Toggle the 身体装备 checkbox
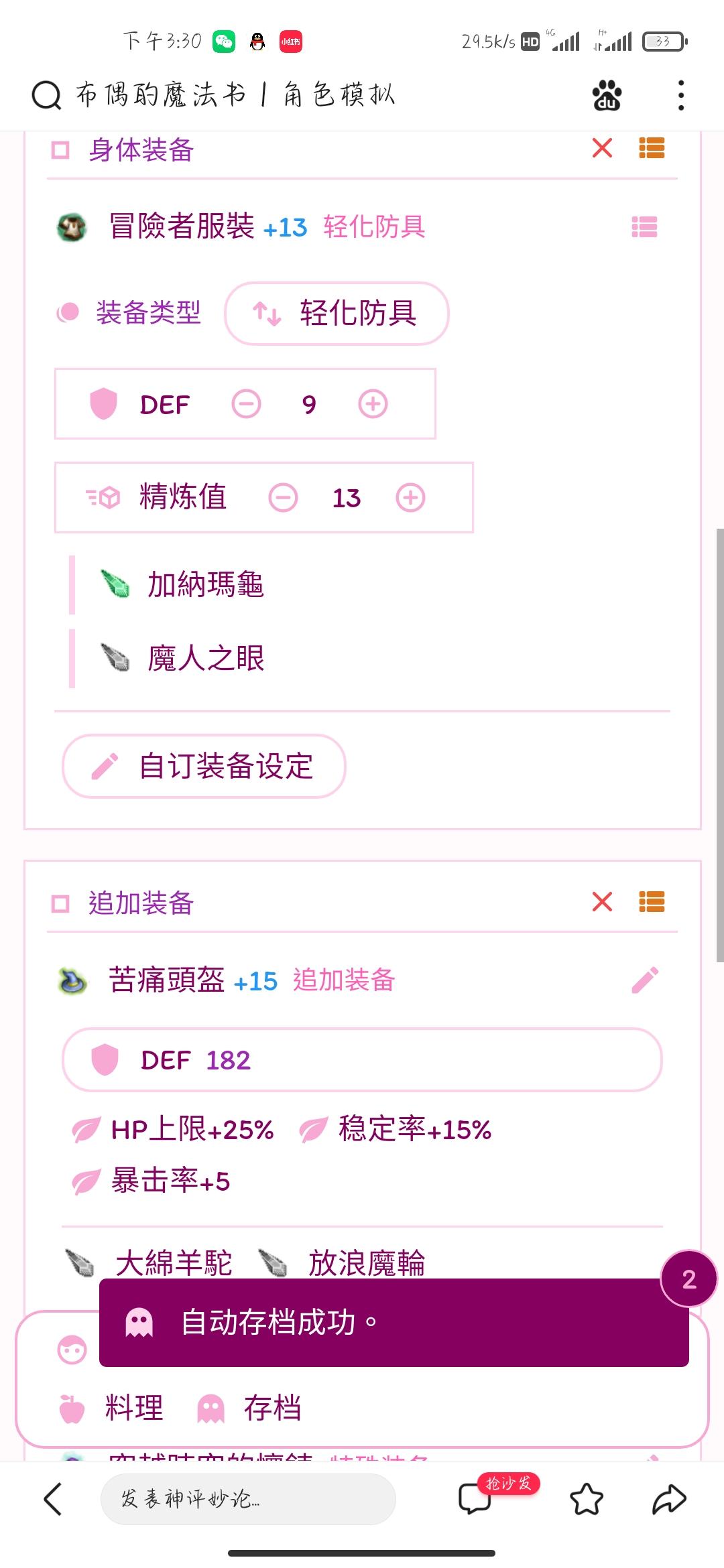 (60, 149)
